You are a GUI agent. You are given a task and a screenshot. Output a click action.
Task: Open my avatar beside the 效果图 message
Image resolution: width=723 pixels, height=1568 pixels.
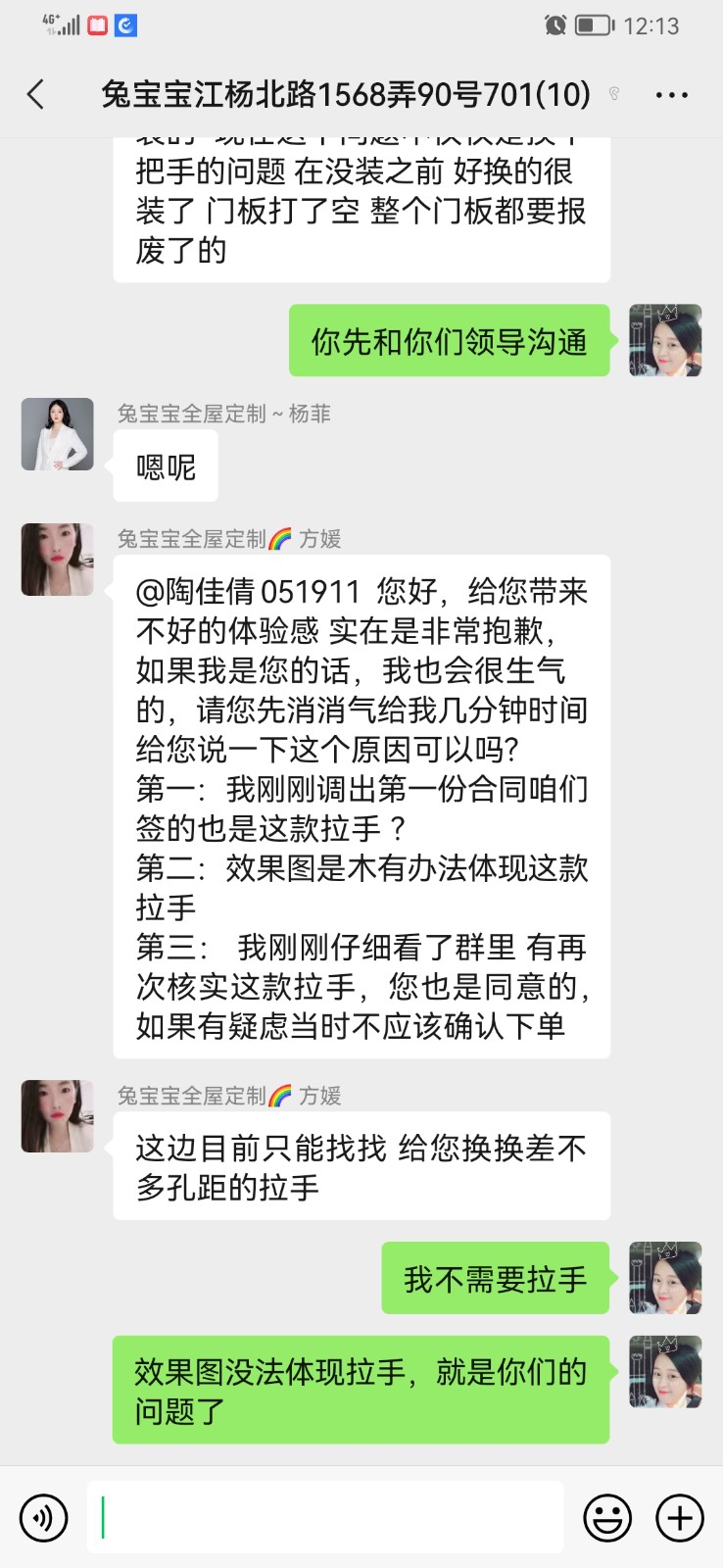(665, 1372)
